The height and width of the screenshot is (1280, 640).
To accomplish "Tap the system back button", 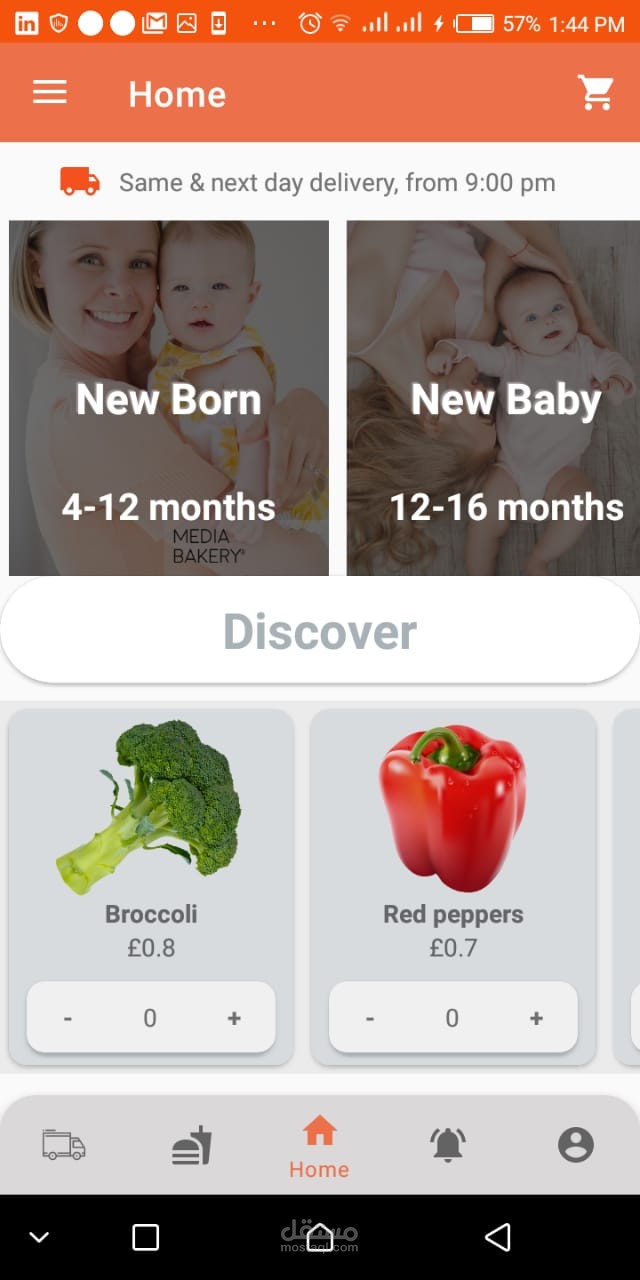I will point(497,1237).
